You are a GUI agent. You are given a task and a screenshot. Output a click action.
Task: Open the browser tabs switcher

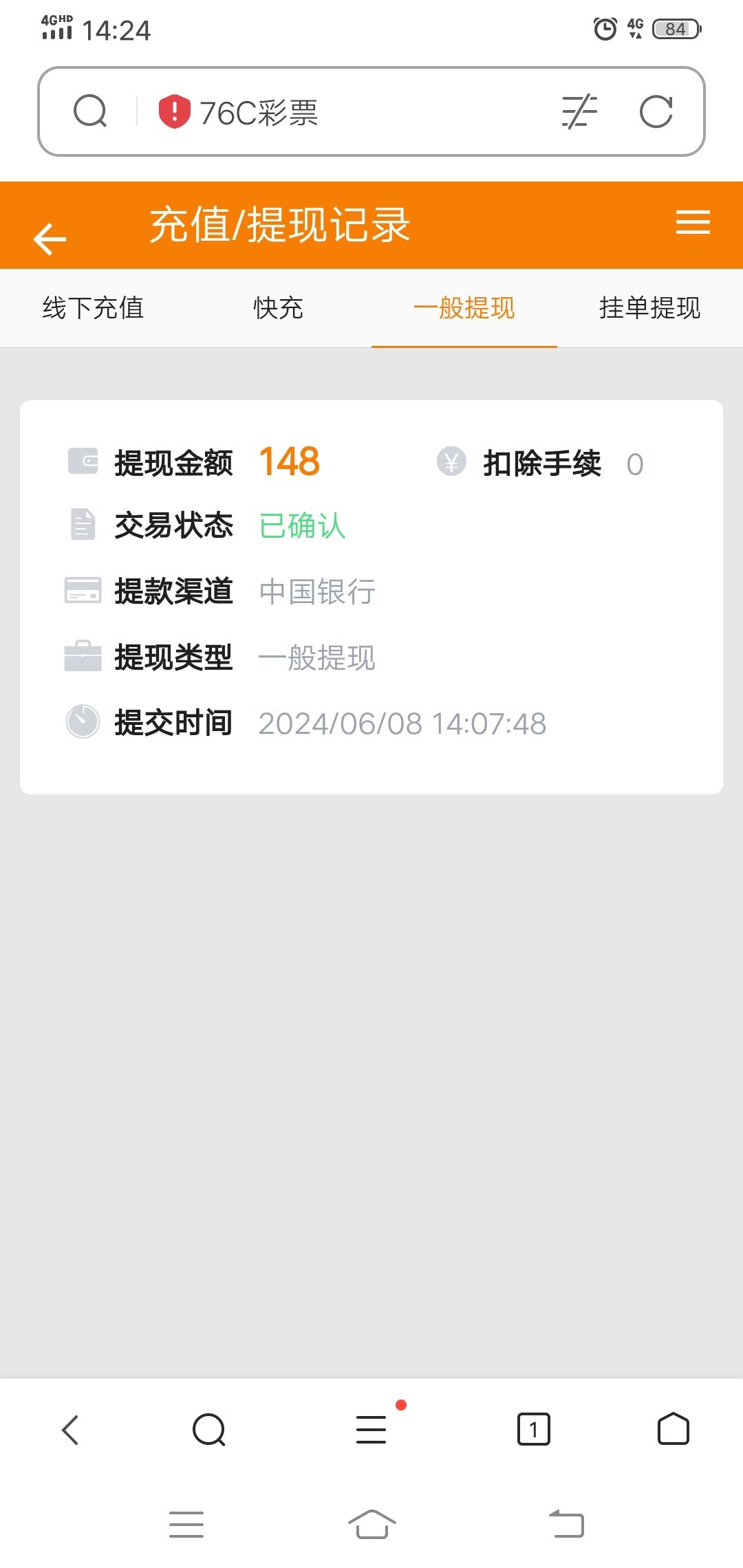(x=533, y=1430)
